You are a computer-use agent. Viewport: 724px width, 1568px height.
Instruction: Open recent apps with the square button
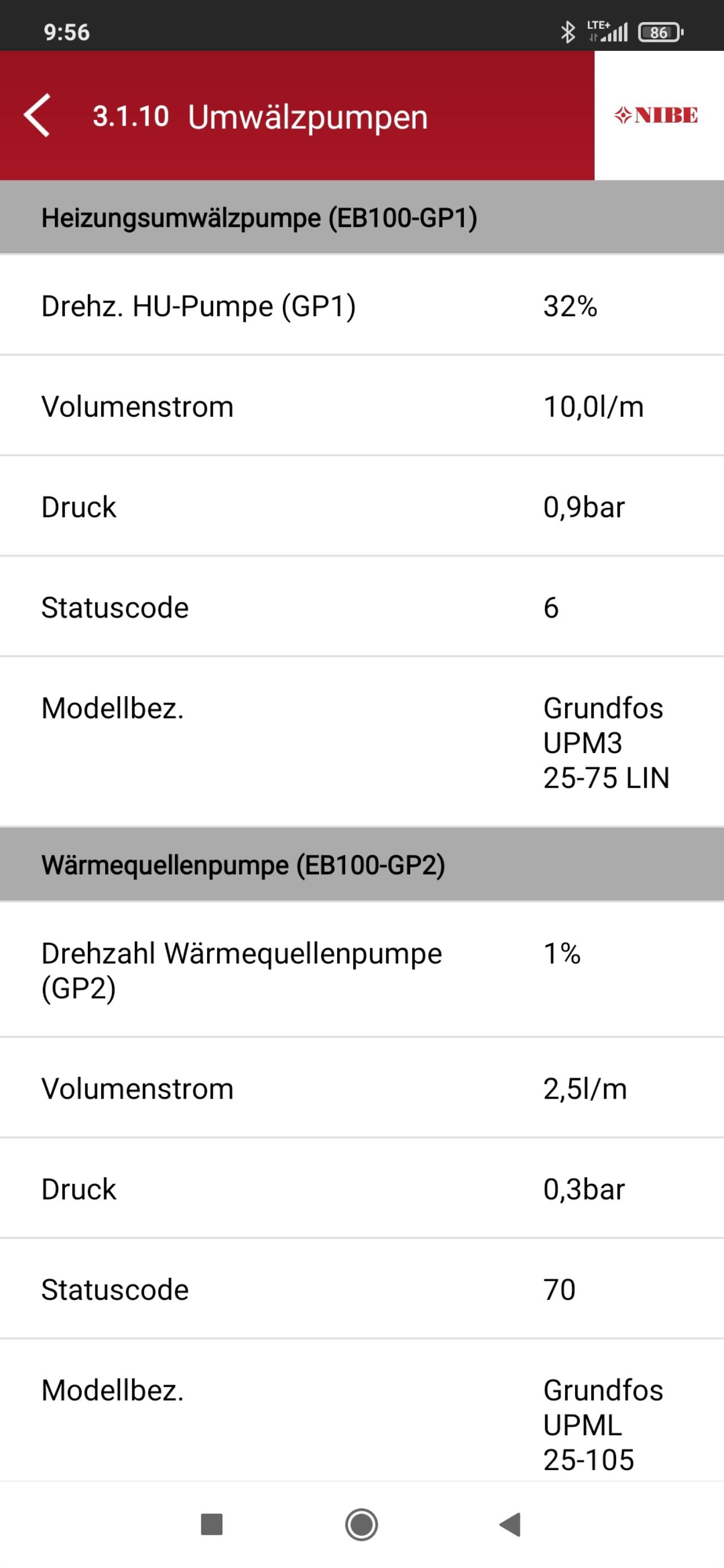[x=212, y=1525]
